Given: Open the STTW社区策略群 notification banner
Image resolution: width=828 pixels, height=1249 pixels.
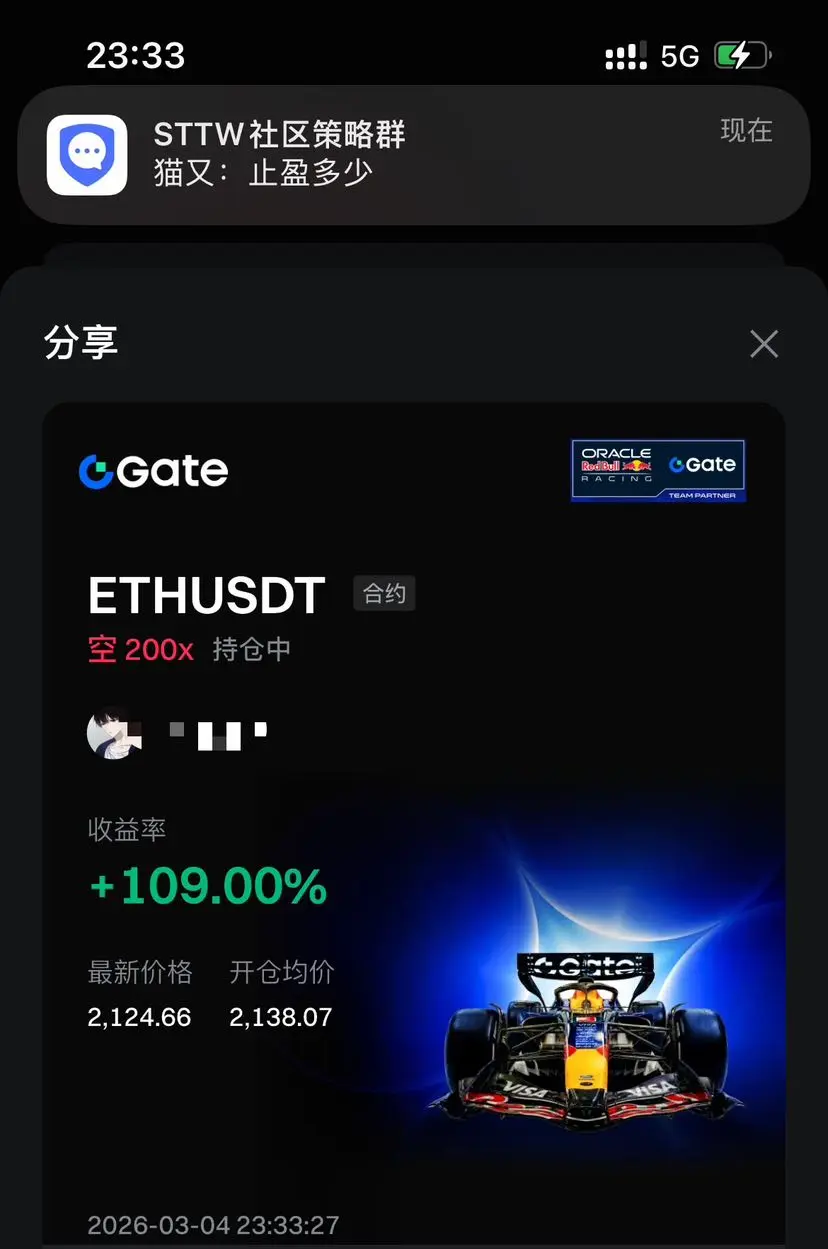Looking at the screenshot, I should point(413,155).
